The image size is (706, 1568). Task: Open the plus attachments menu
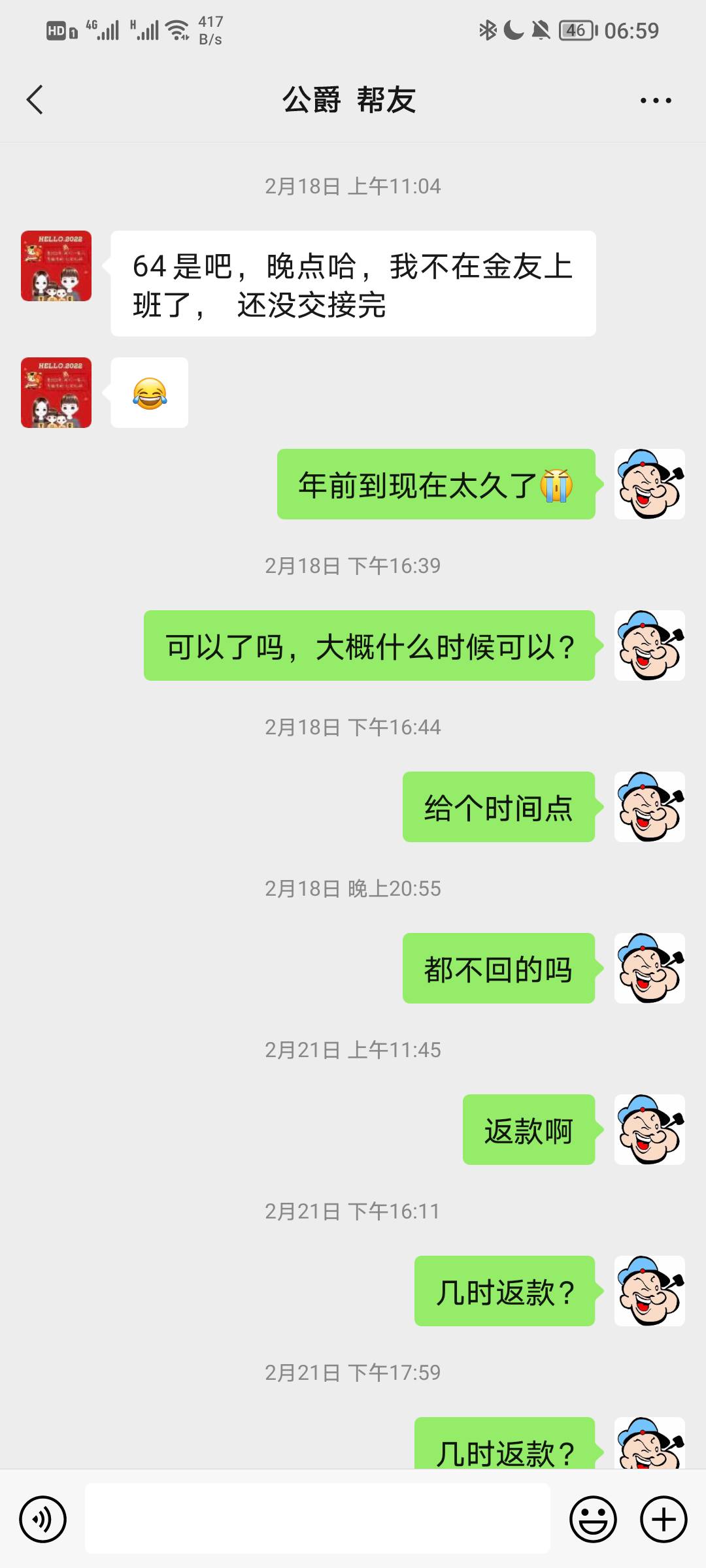click(663, 1519)
